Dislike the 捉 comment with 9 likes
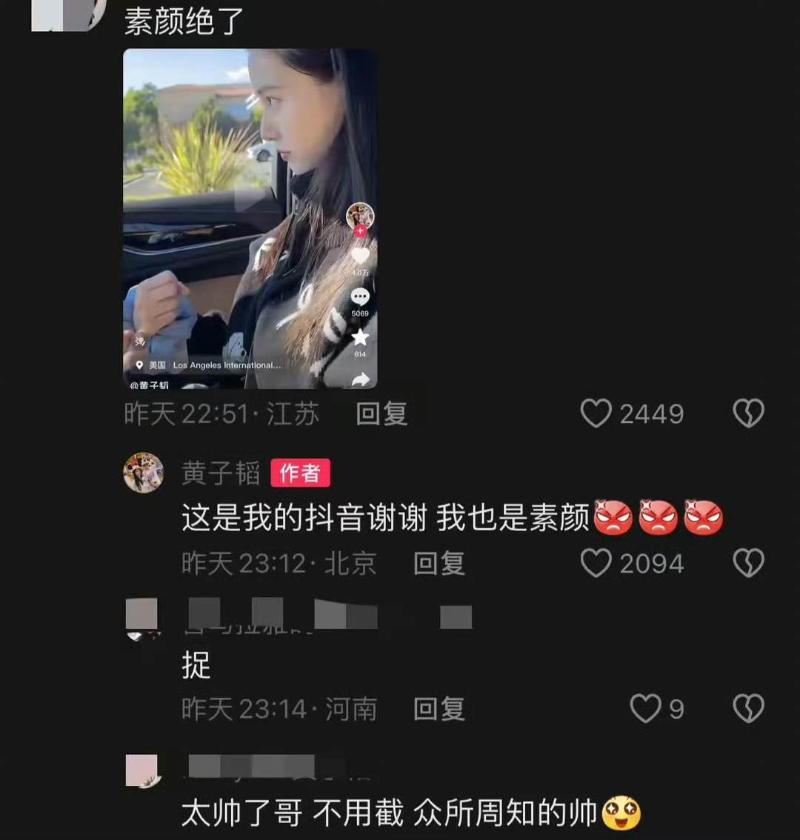800x840 pixels. point(748,709)
